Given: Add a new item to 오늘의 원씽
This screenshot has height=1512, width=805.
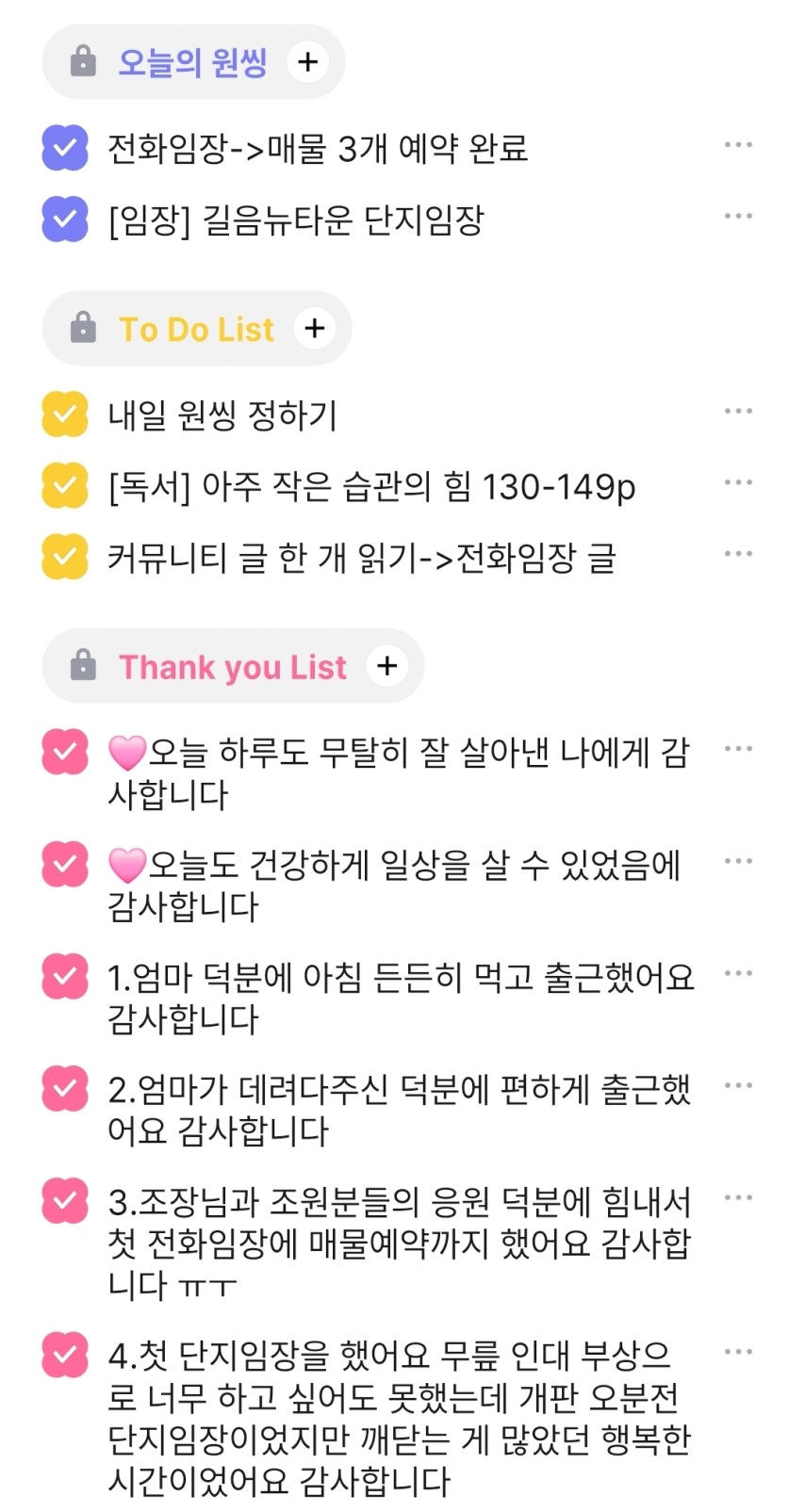Looking at the screenshot, I should 307,62.
